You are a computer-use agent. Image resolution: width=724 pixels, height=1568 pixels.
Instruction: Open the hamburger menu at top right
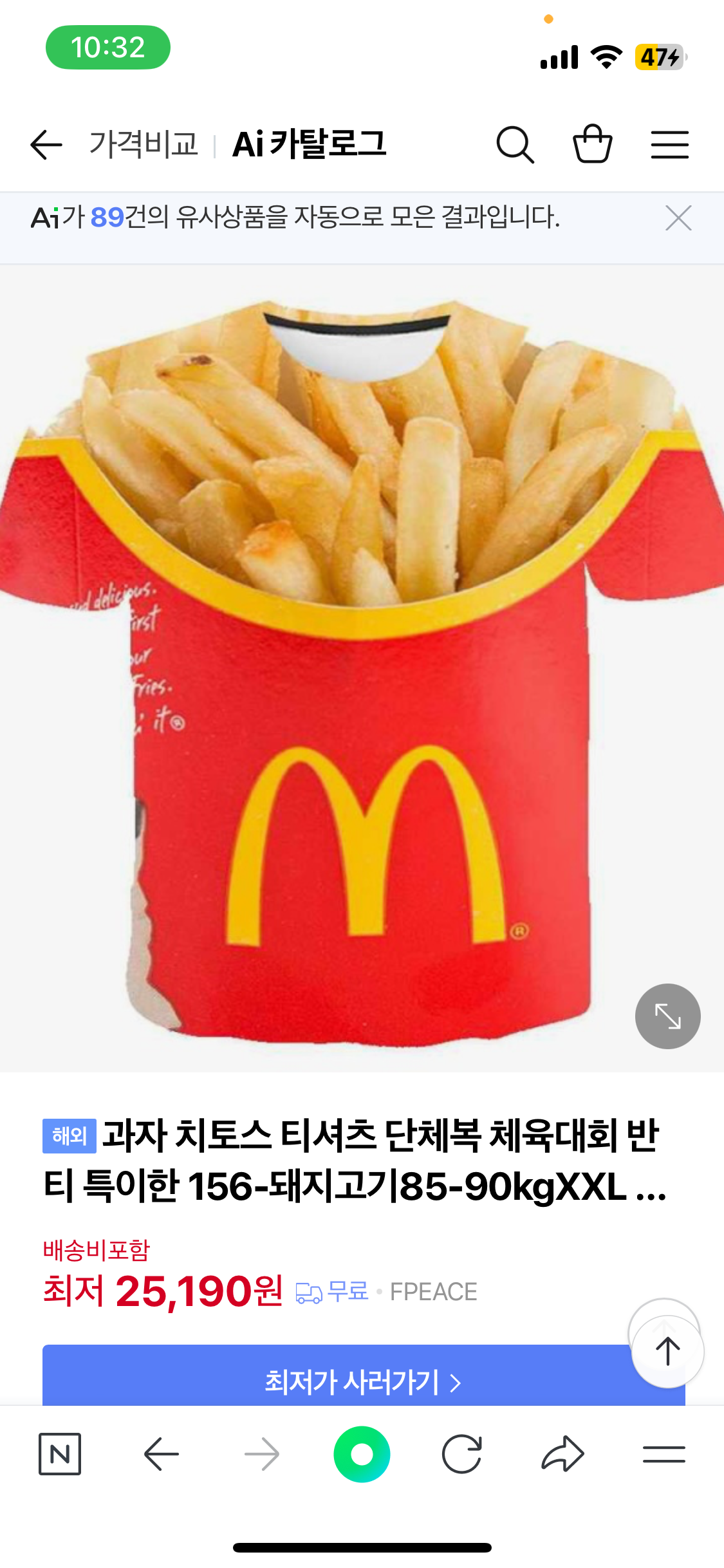coord(669,144)
